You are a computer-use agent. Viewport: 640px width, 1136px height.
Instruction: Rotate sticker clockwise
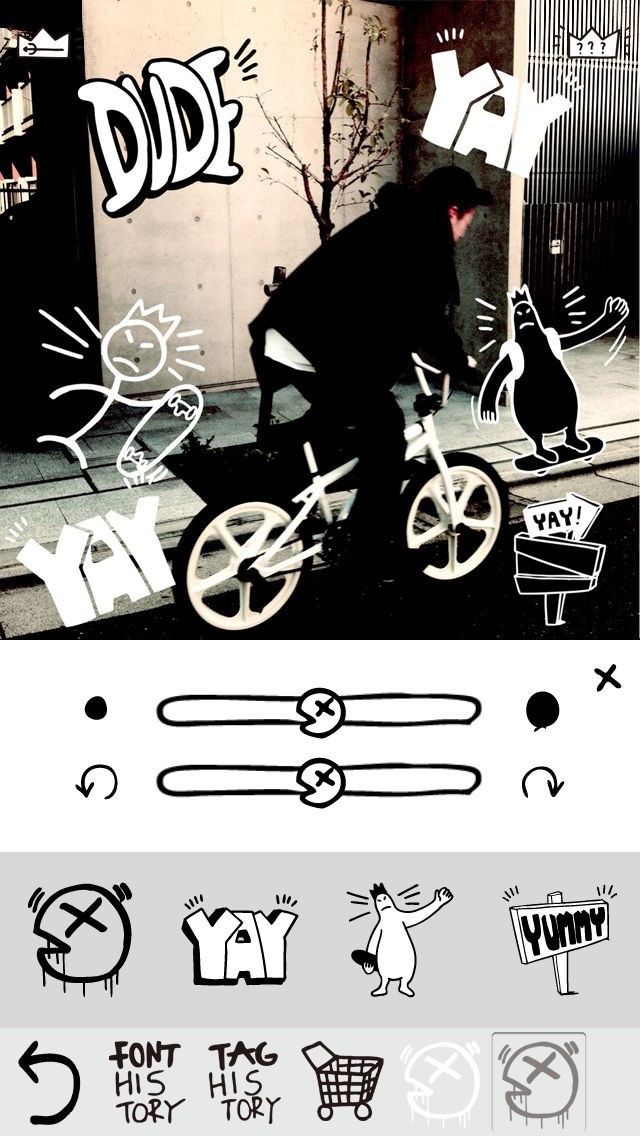(x=542, y=782)
